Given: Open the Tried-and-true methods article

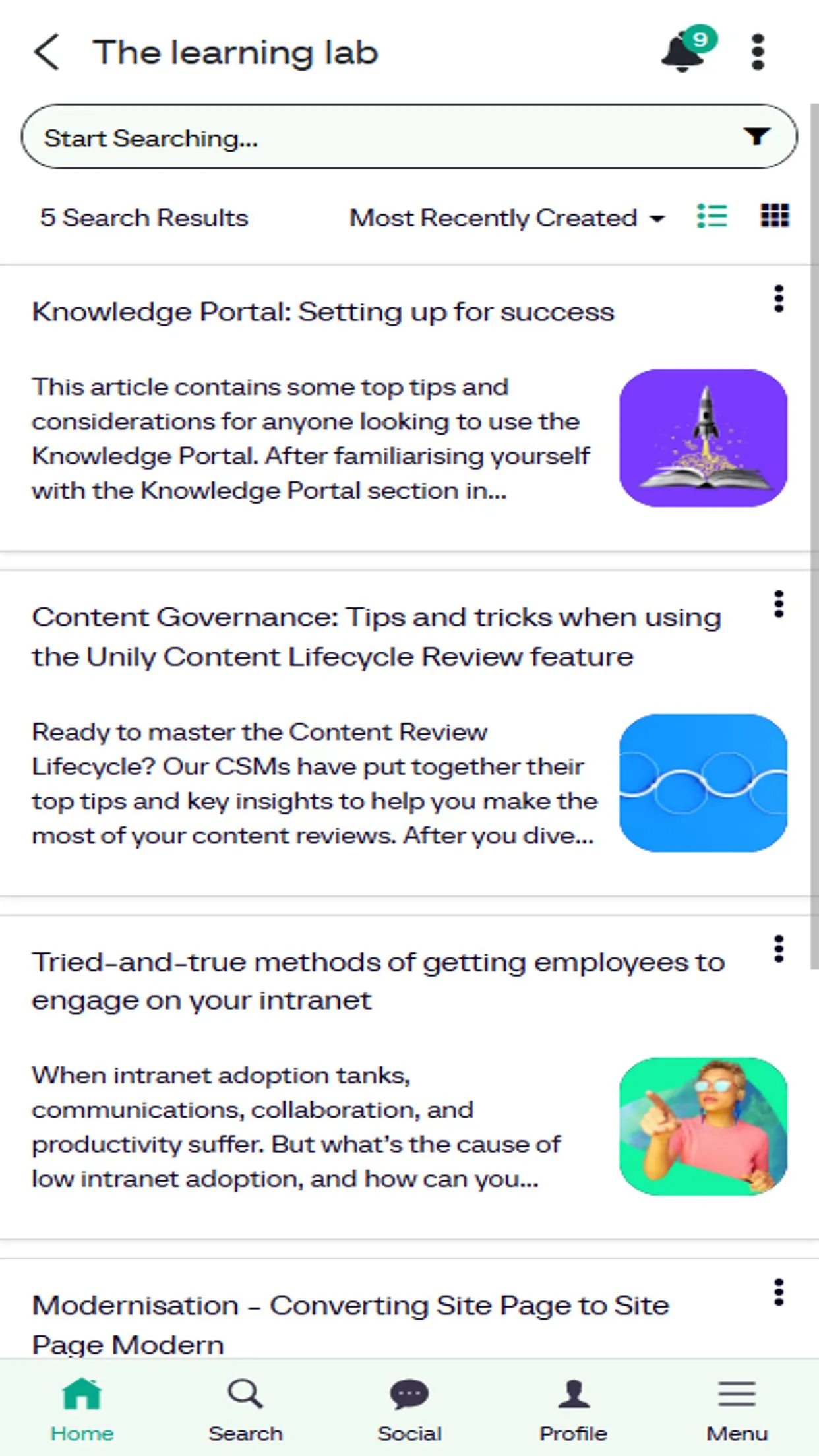Looking at the screenshot, I should pos(377,981).
